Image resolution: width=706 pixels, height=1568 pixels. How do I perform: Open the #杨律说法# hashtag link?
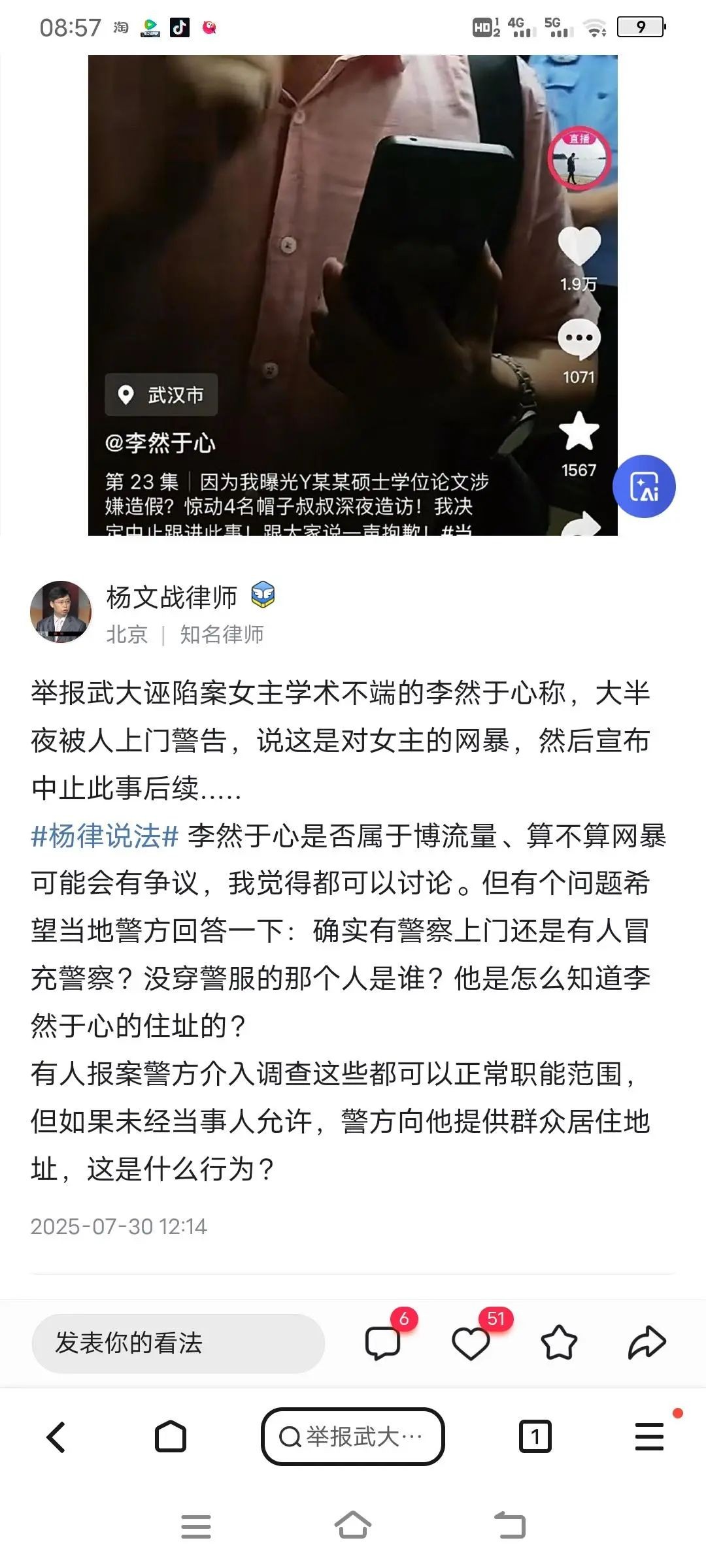105,836
